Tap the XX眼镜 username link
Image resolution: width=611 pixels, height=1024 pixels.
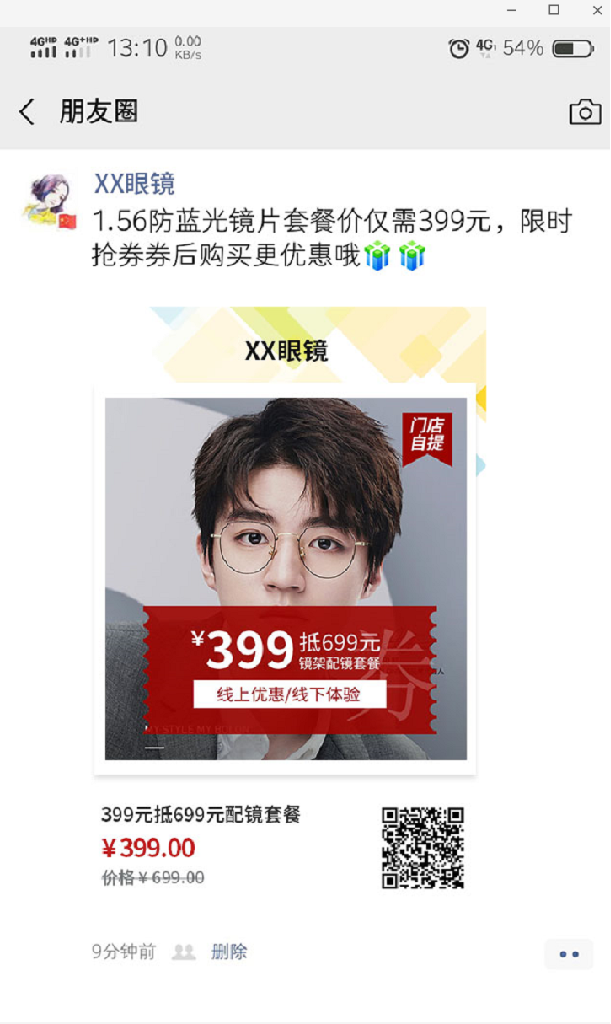click(134, 184)
